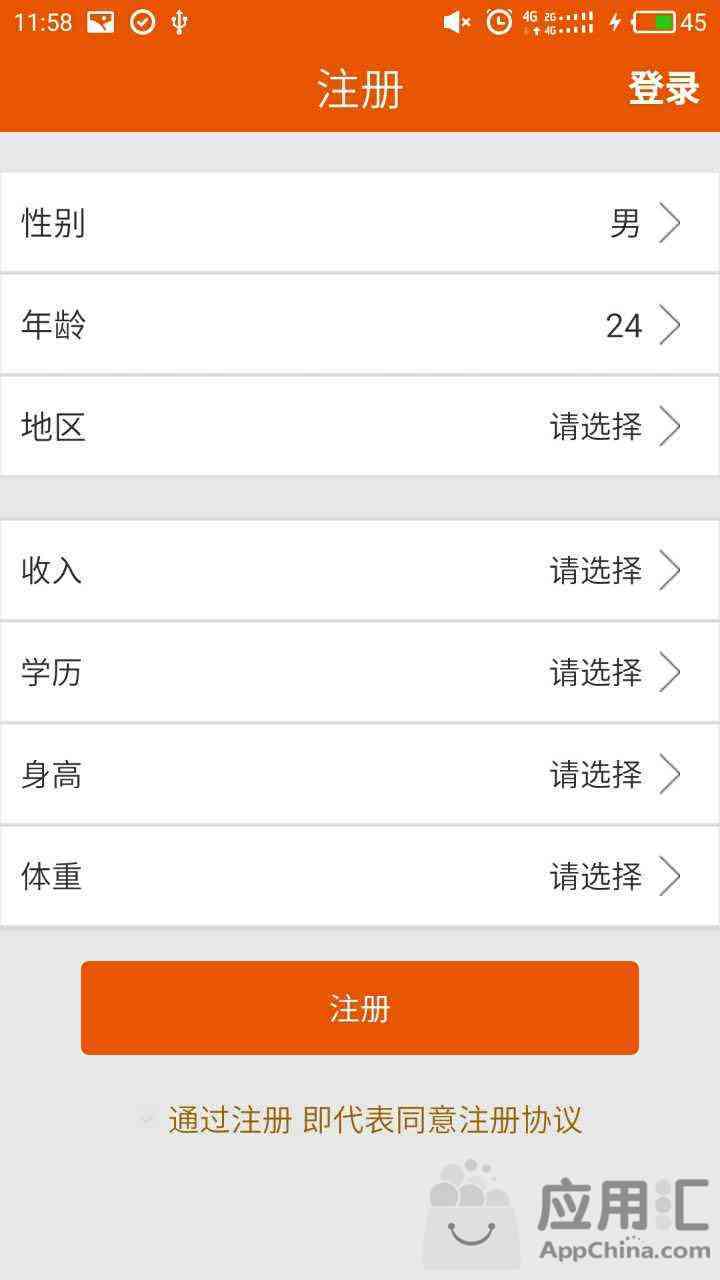Viewport: 720px width, 1280px height.
Task: Choose income in the 收入 row
Action: 360,570
